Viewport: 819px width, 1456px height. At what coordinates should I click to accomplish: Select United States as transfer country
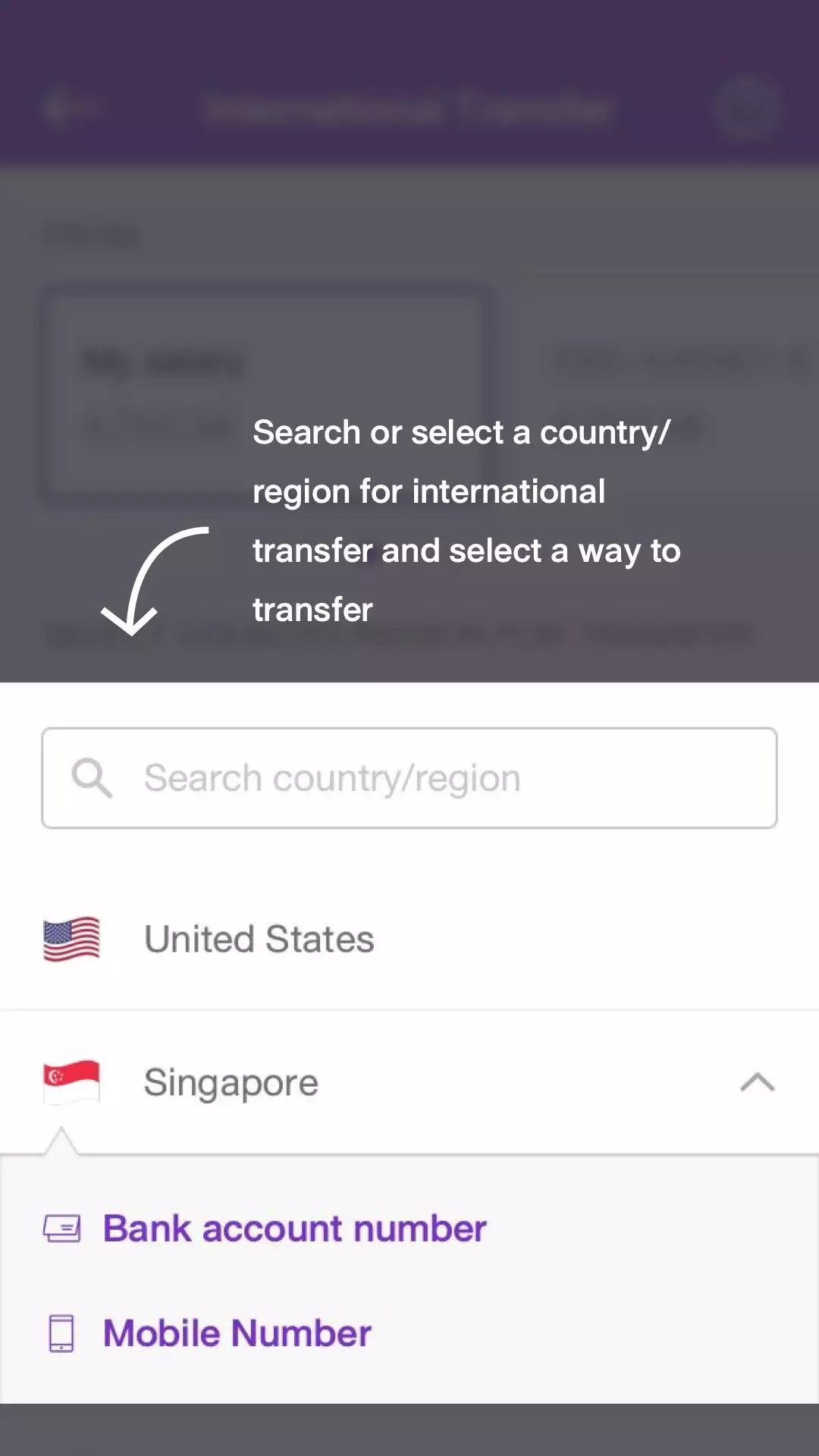[259, 939]
